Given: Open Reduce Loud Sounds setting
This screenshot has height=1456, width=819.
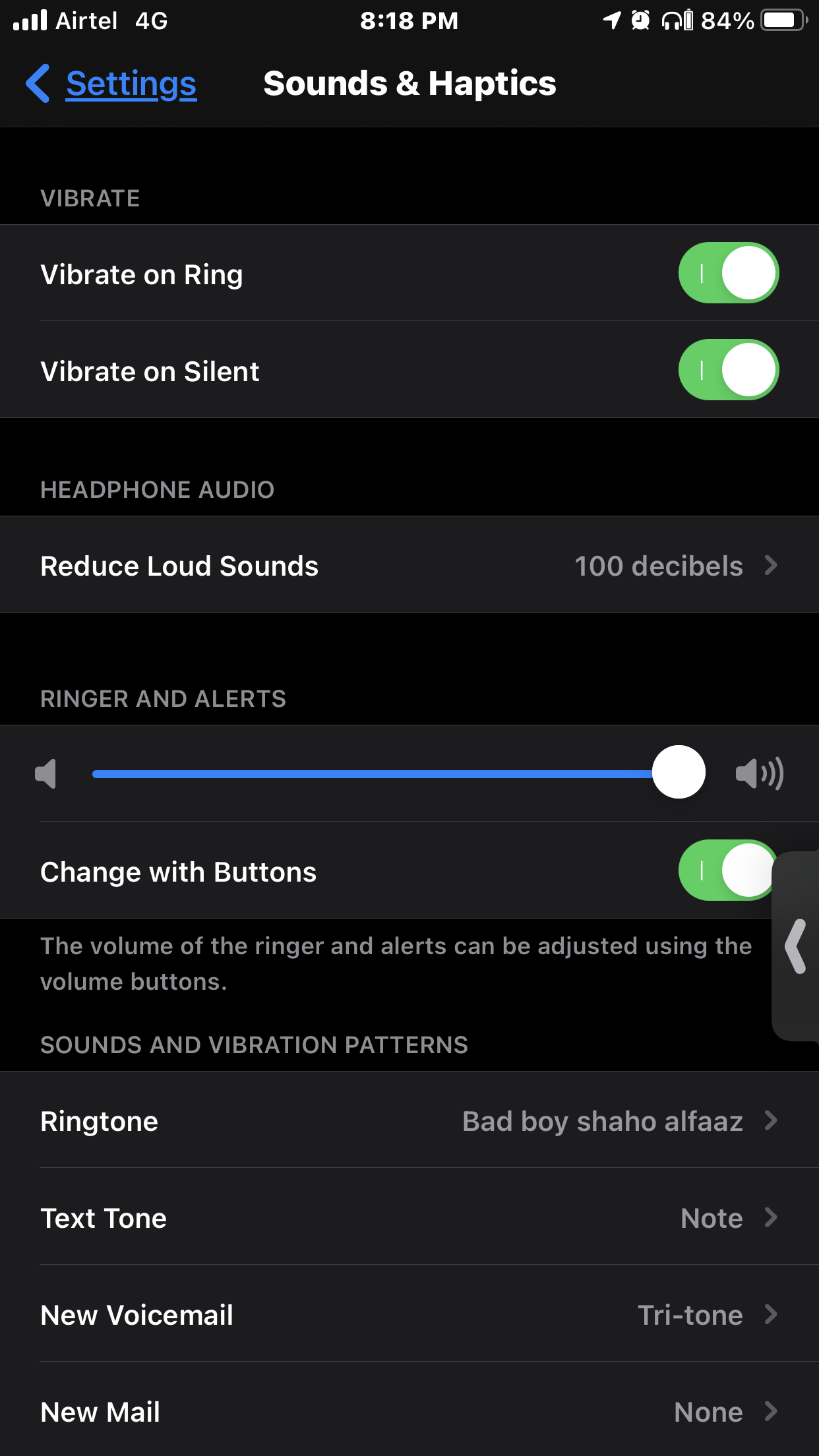Looking at the screenshot, I should tap(409, 566).
